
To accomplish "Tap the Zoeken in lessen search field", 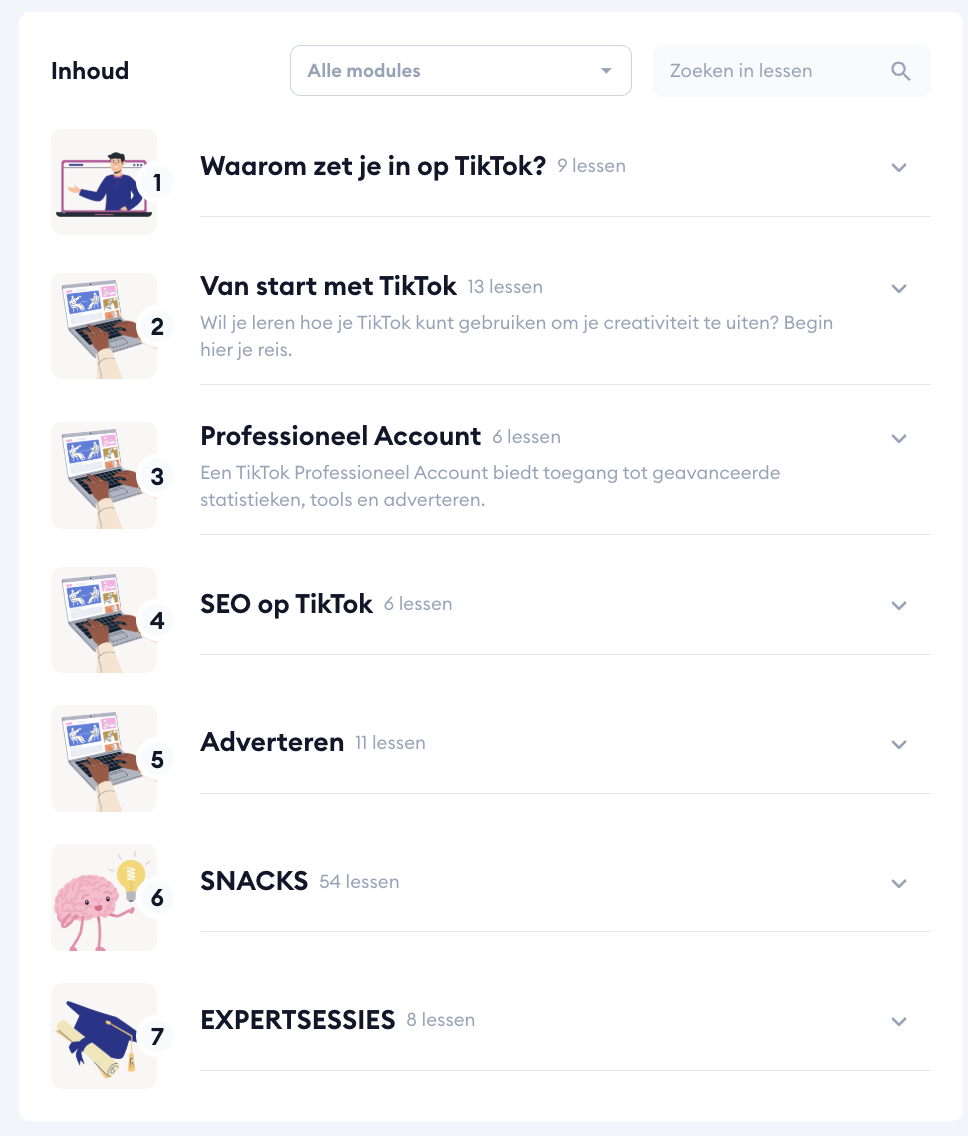I will pyautogui.click(x=770, y=71).
